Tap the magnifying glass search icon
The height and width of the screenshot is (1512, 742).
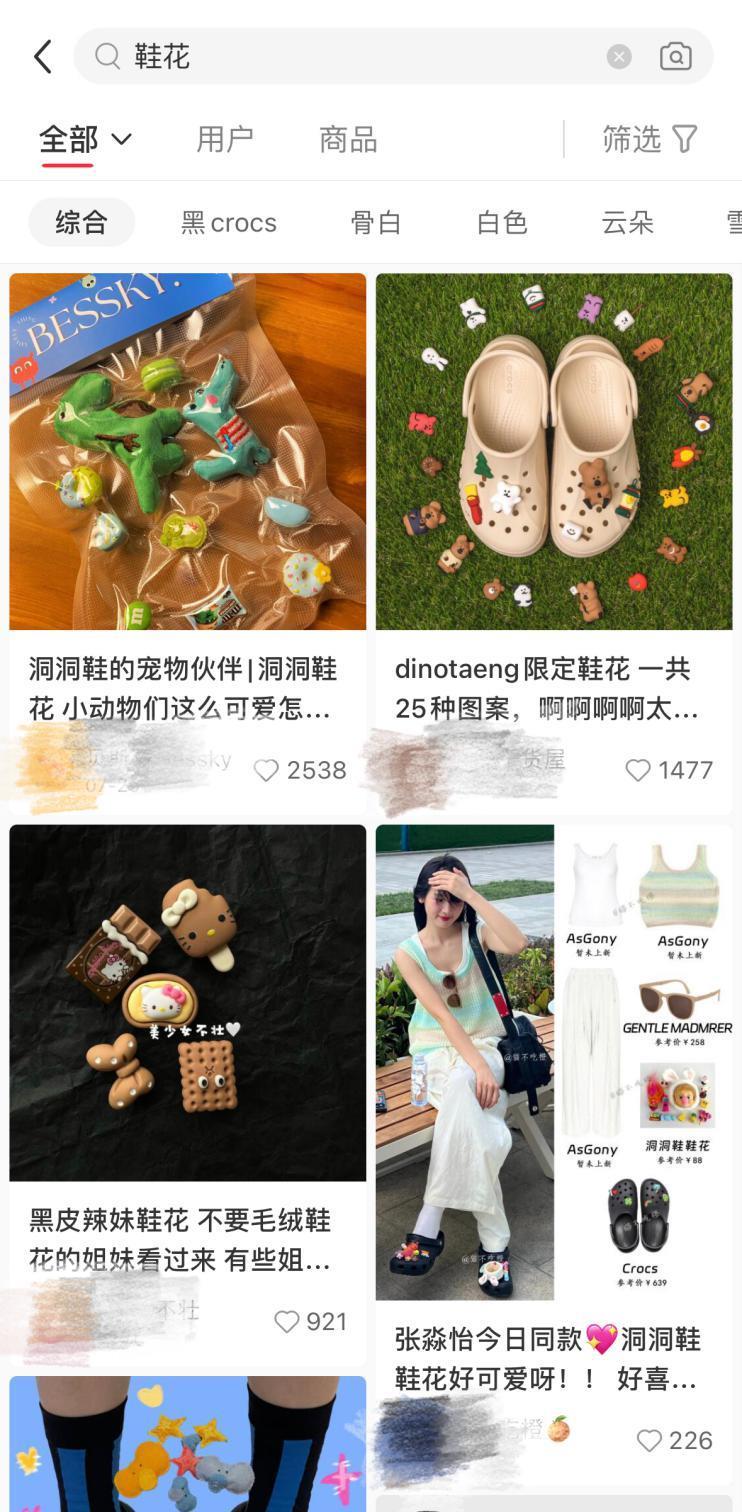(107, 57)
